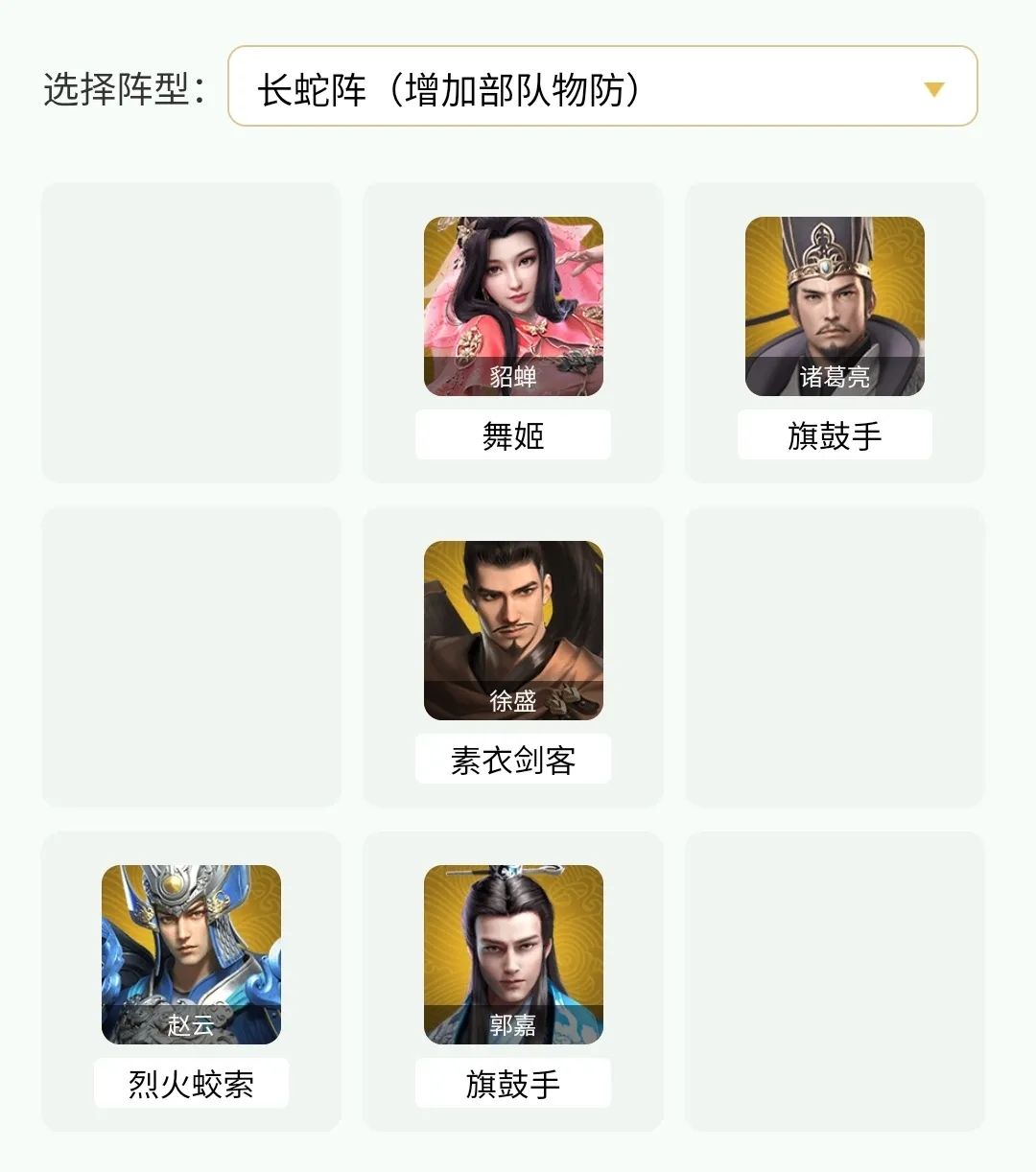Click the empty slot left of 徐盛
Screen dimensions: 1036x1172
[190, 655]
